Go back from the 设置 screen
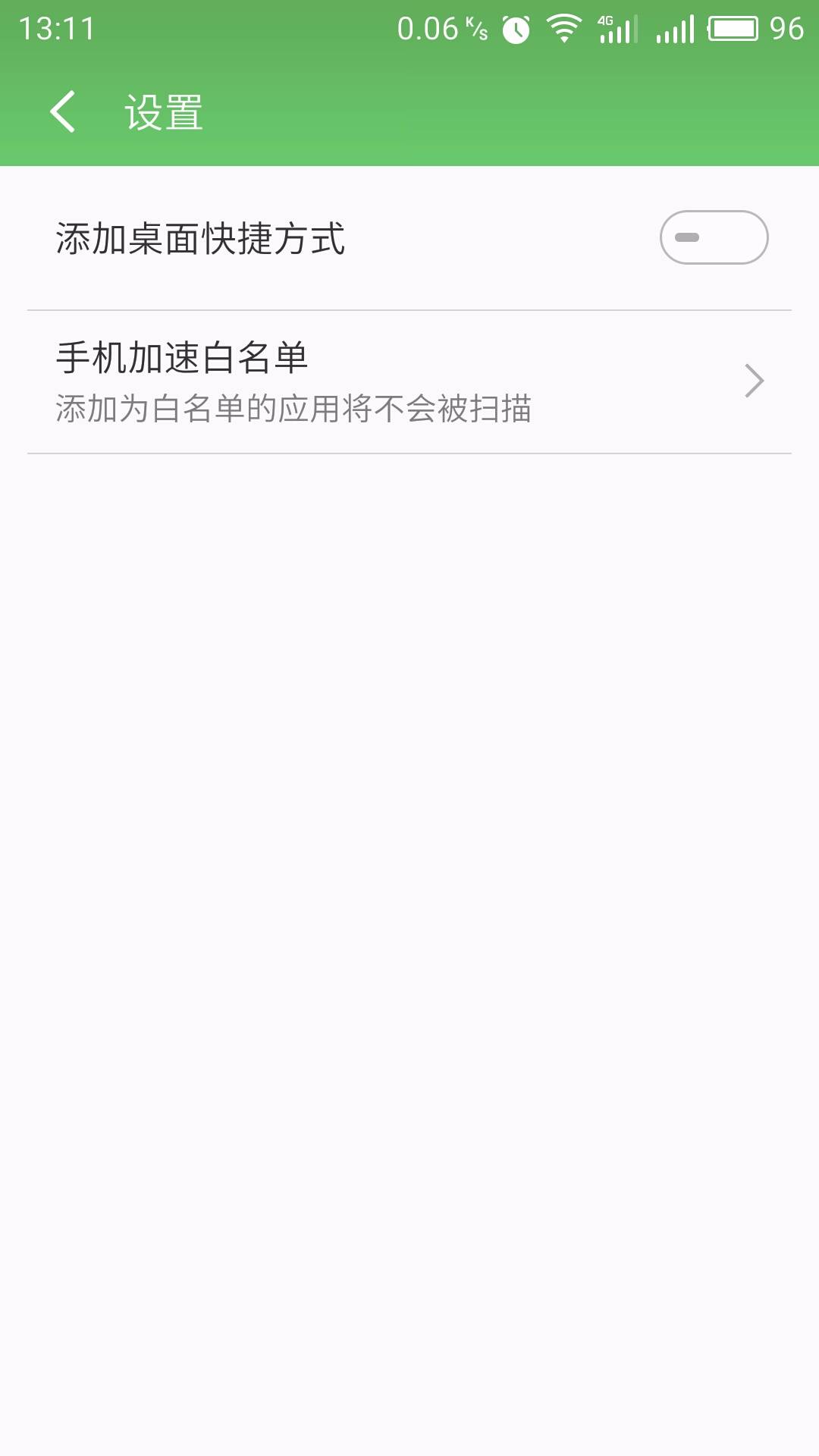 pyautogui.click(x=63, y=111)
